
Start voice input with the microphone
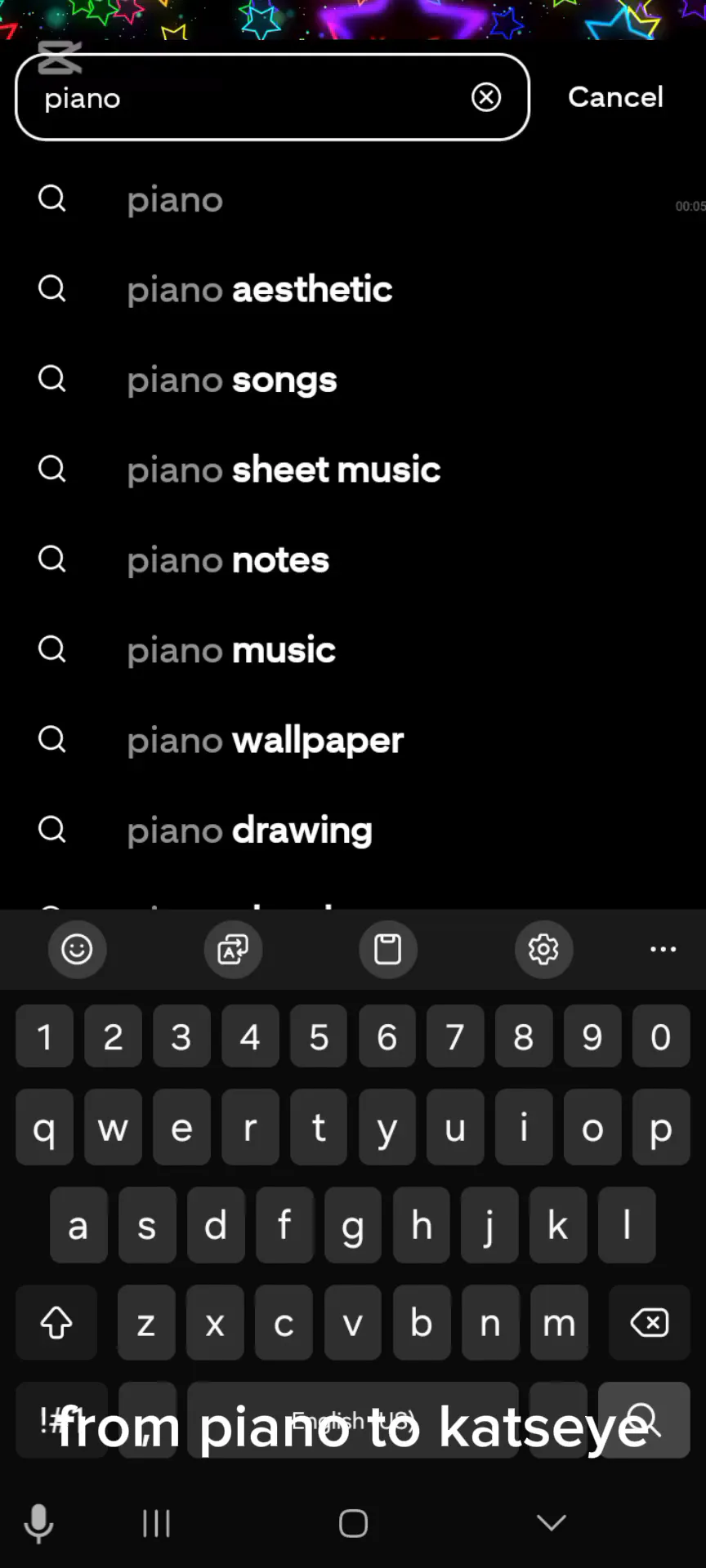38,1523
